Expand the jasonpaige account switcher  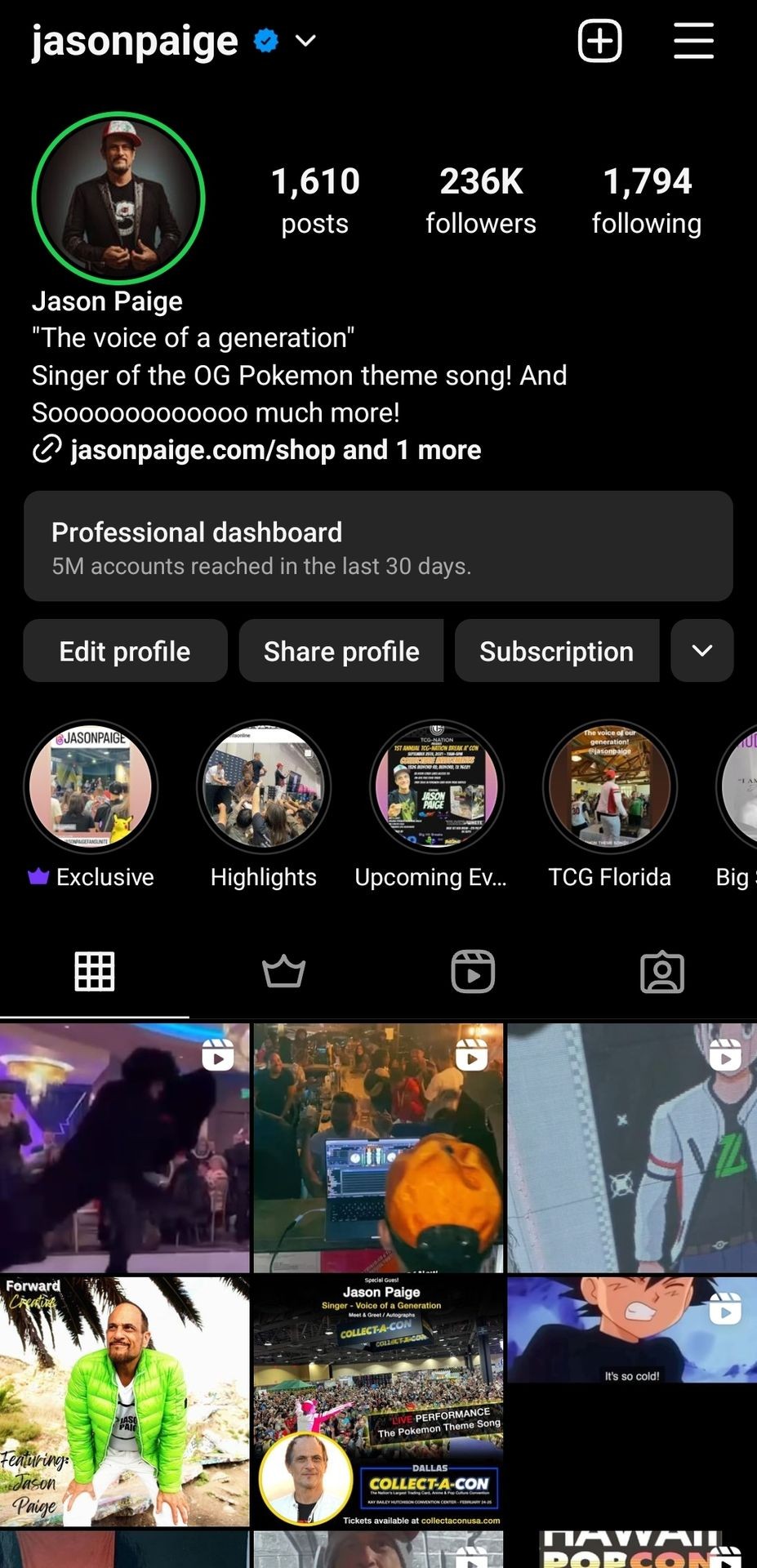pyautogui.click(x=305, y=41)
